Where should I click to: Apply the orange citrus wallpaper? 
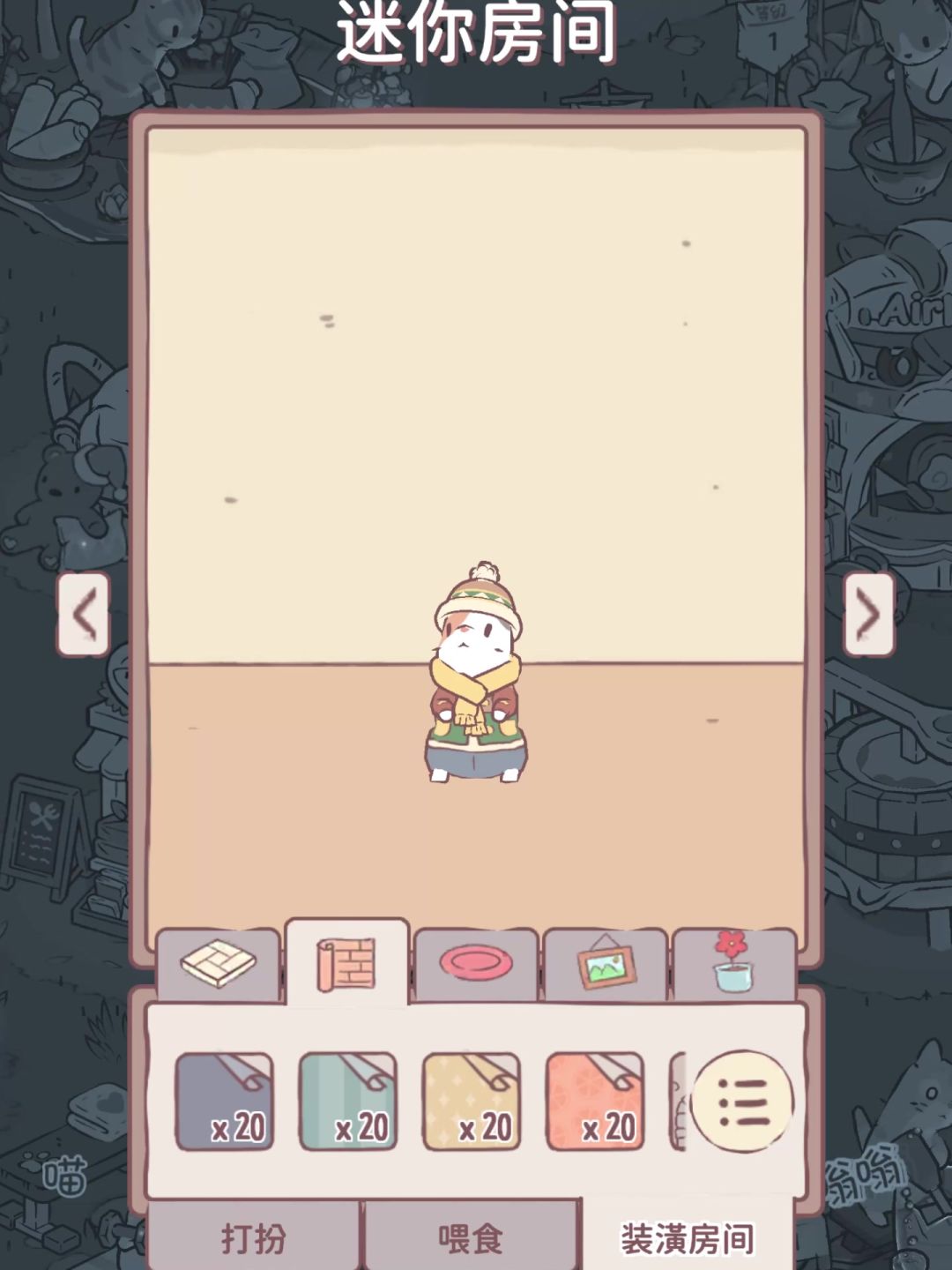click(x=595, y=1102)
